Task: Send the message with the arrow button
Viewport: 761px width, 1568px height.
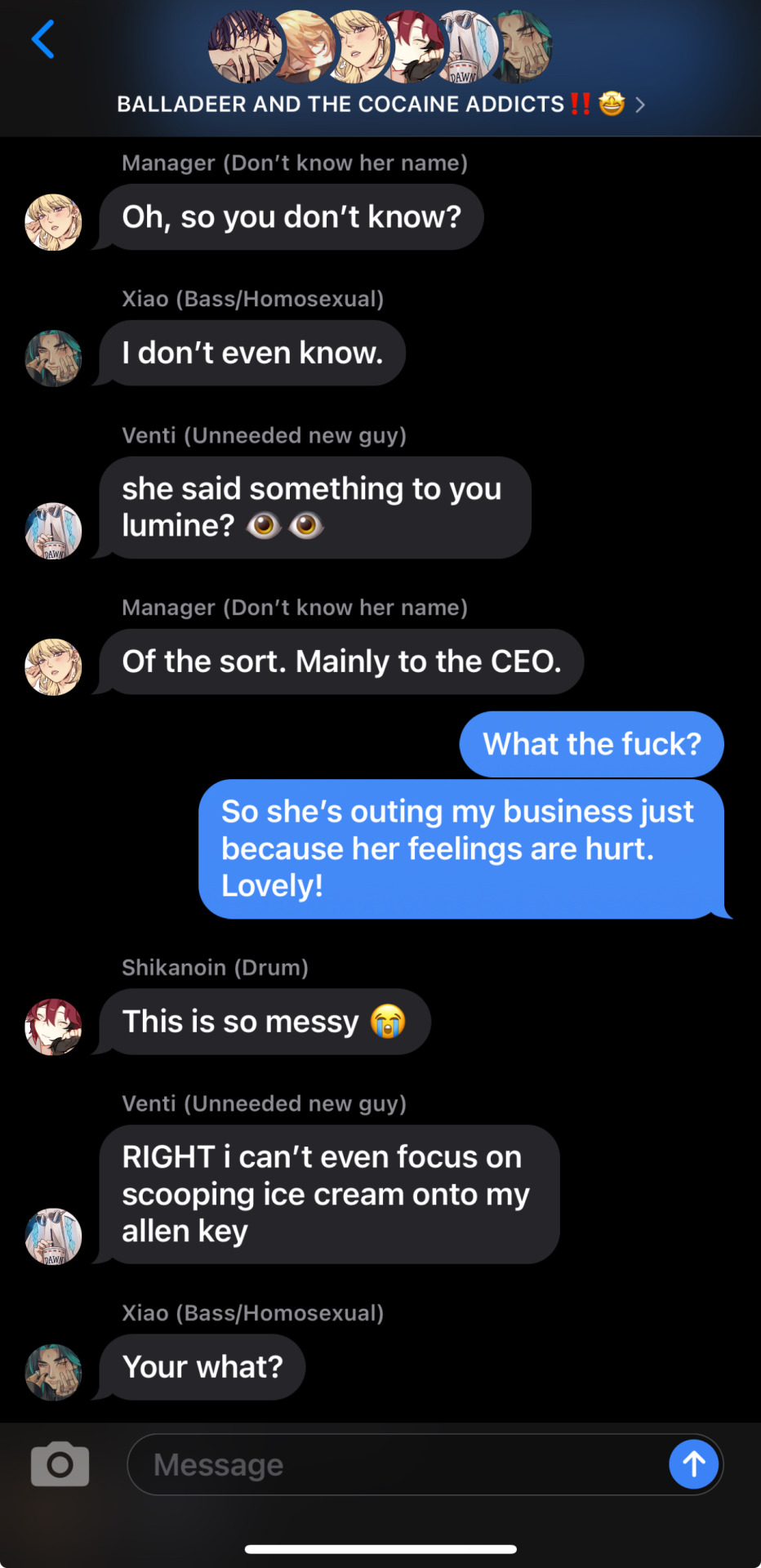Action: click(693, 1464)
